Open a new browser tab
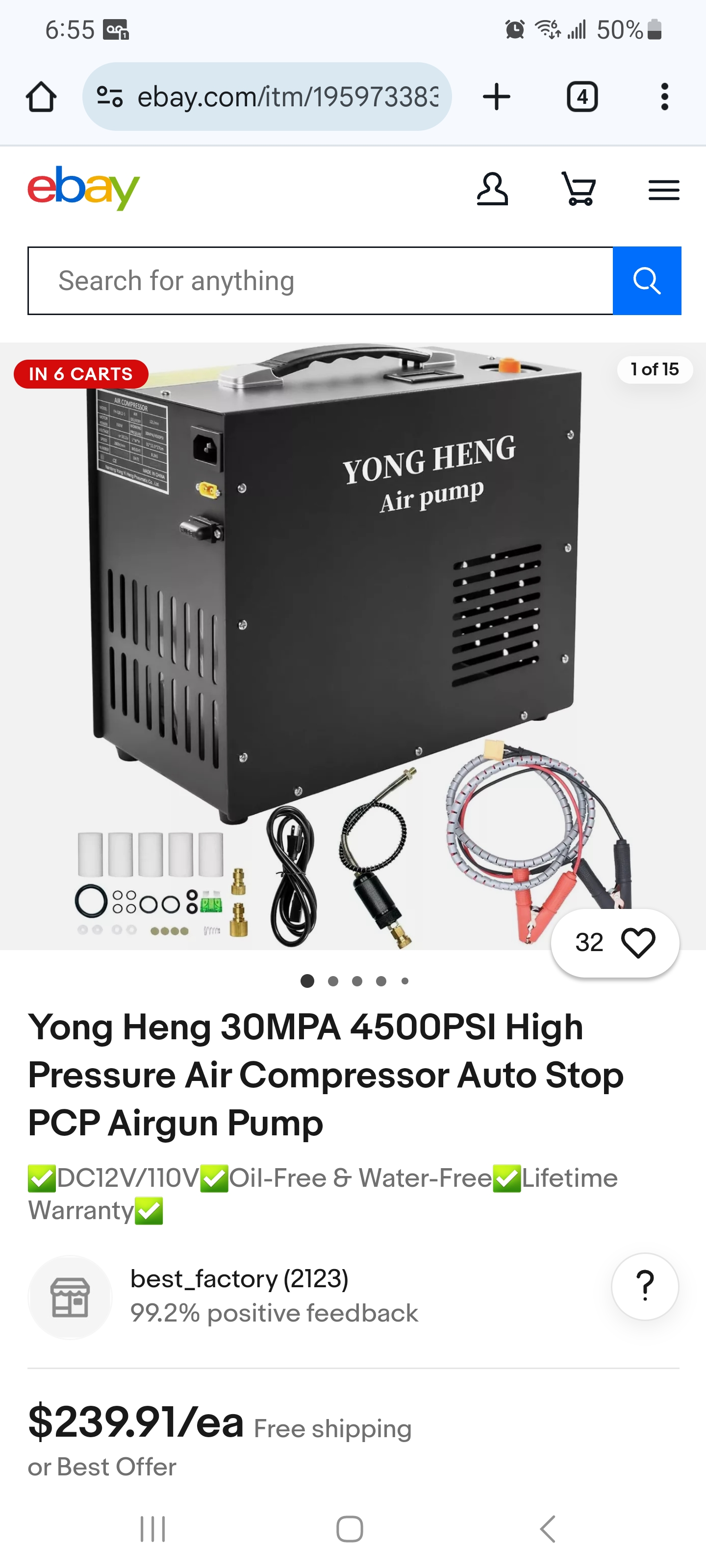Viewport: 706px width, 1568px height. (x=497, y=97)
